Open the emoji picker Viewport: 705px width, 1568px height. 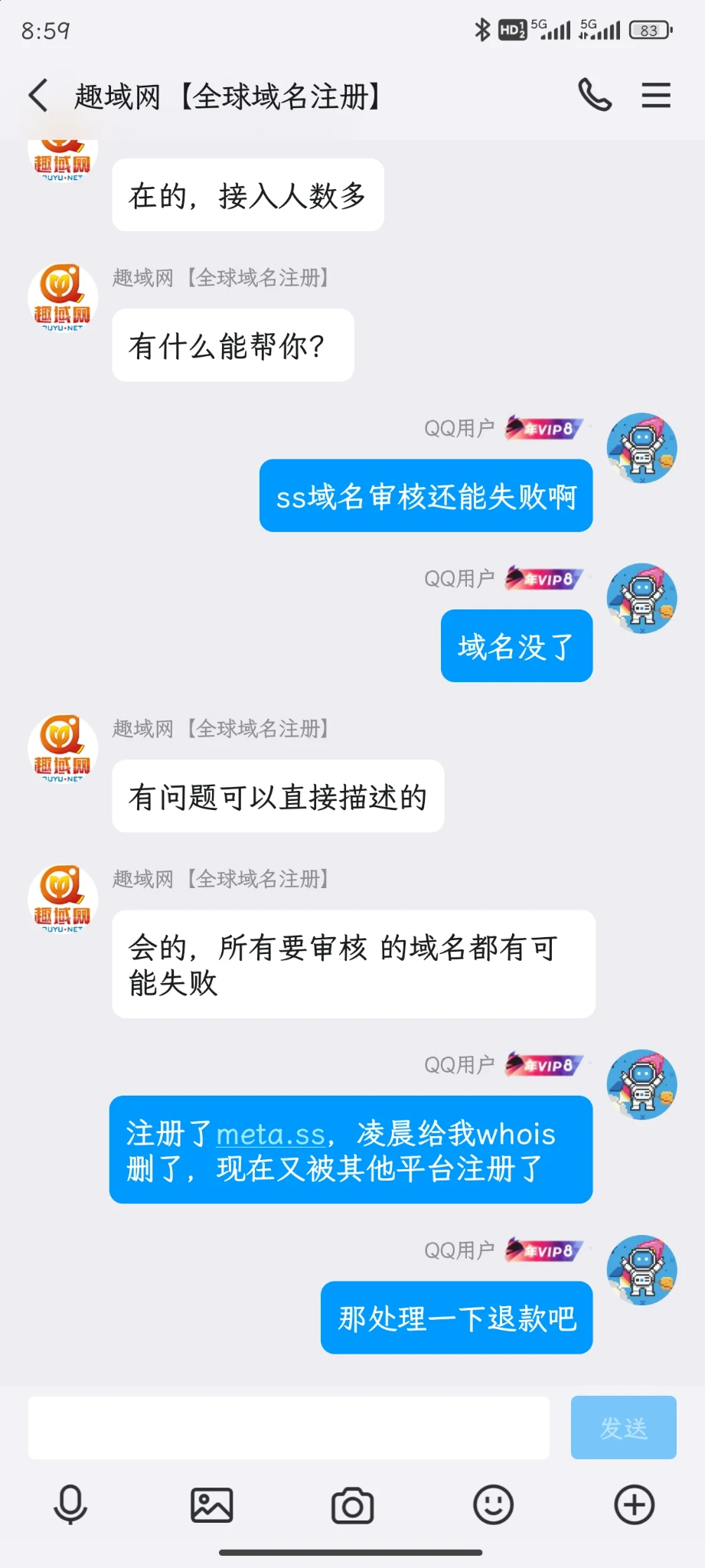[493, 1505]
